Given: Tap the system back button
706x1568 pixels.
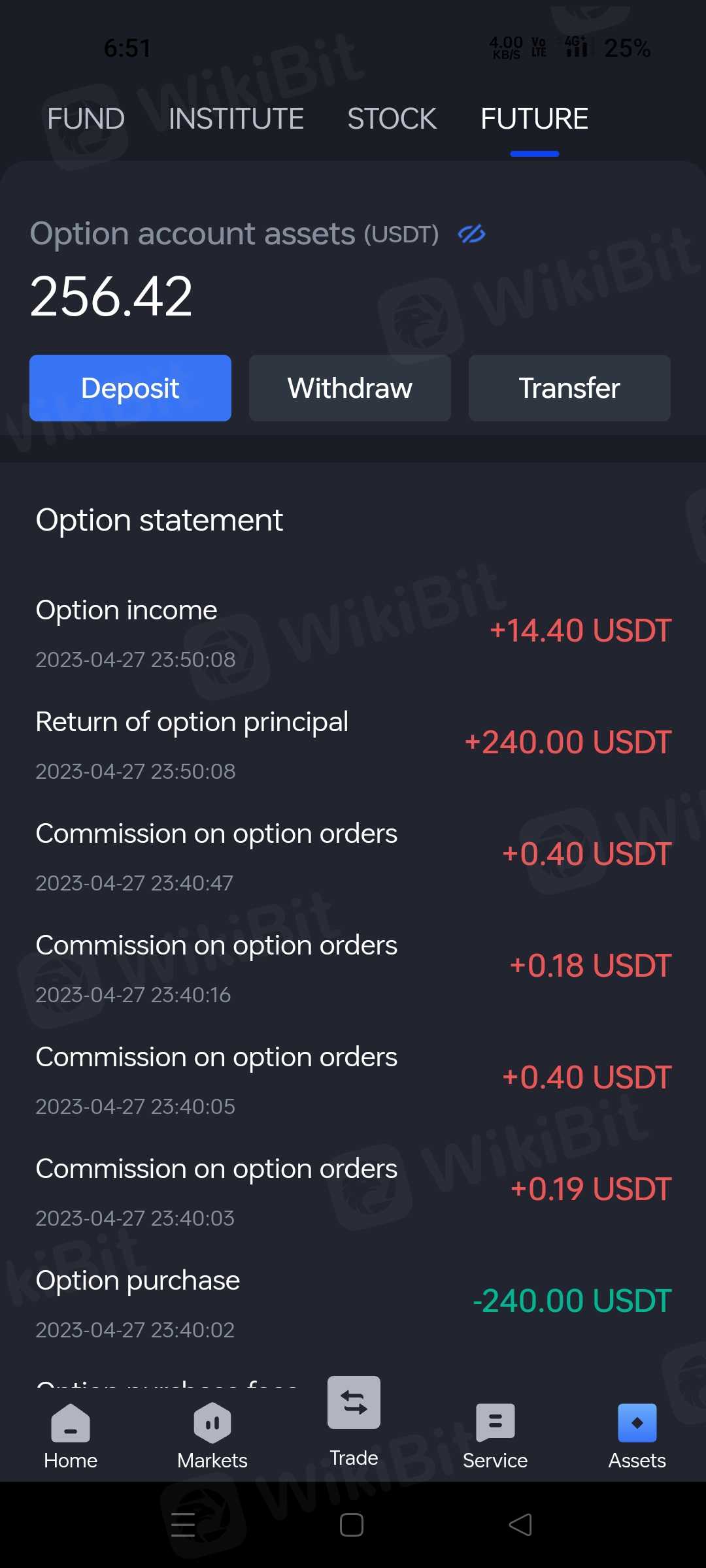Looking at the screenshot, I should 520,1525.
